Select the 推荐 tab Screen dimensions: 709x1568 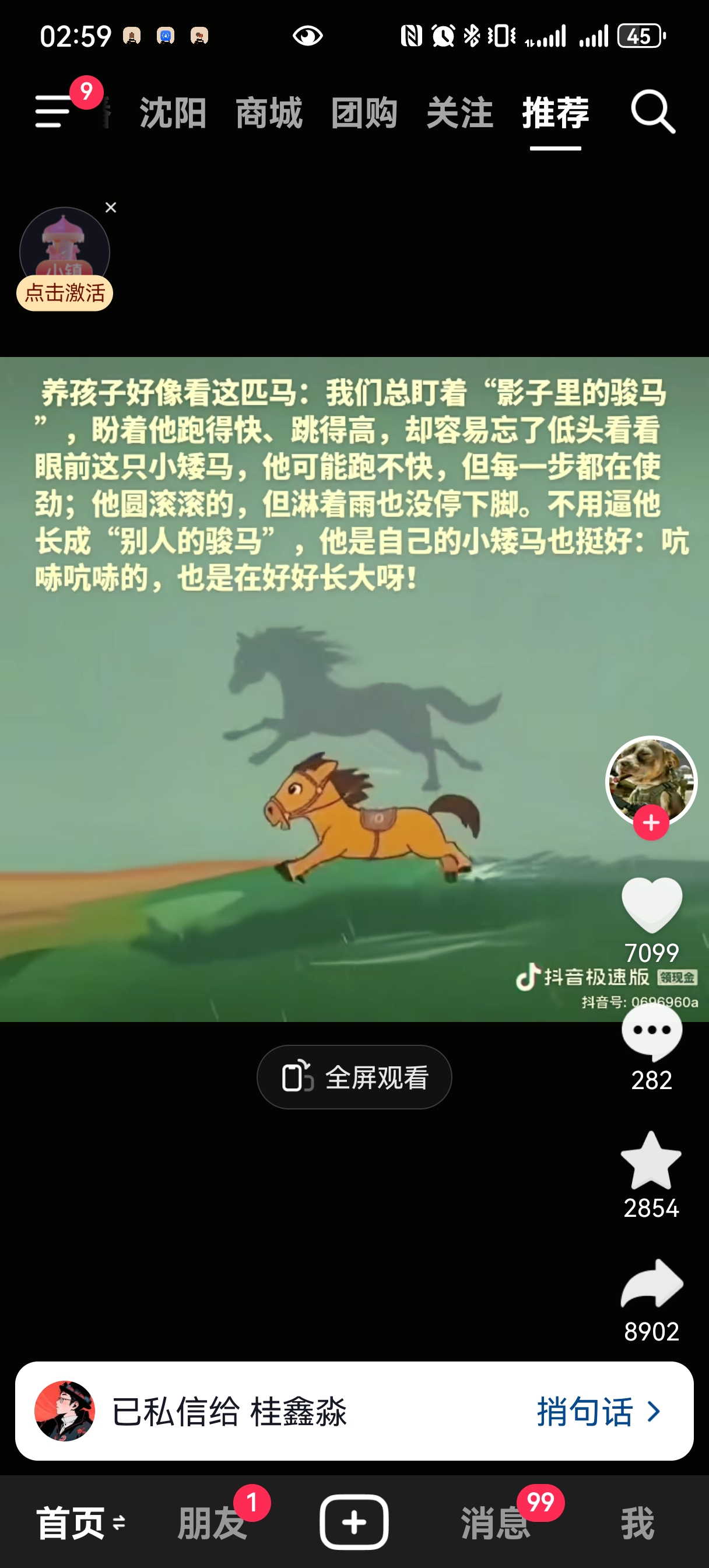pos(555,113)
